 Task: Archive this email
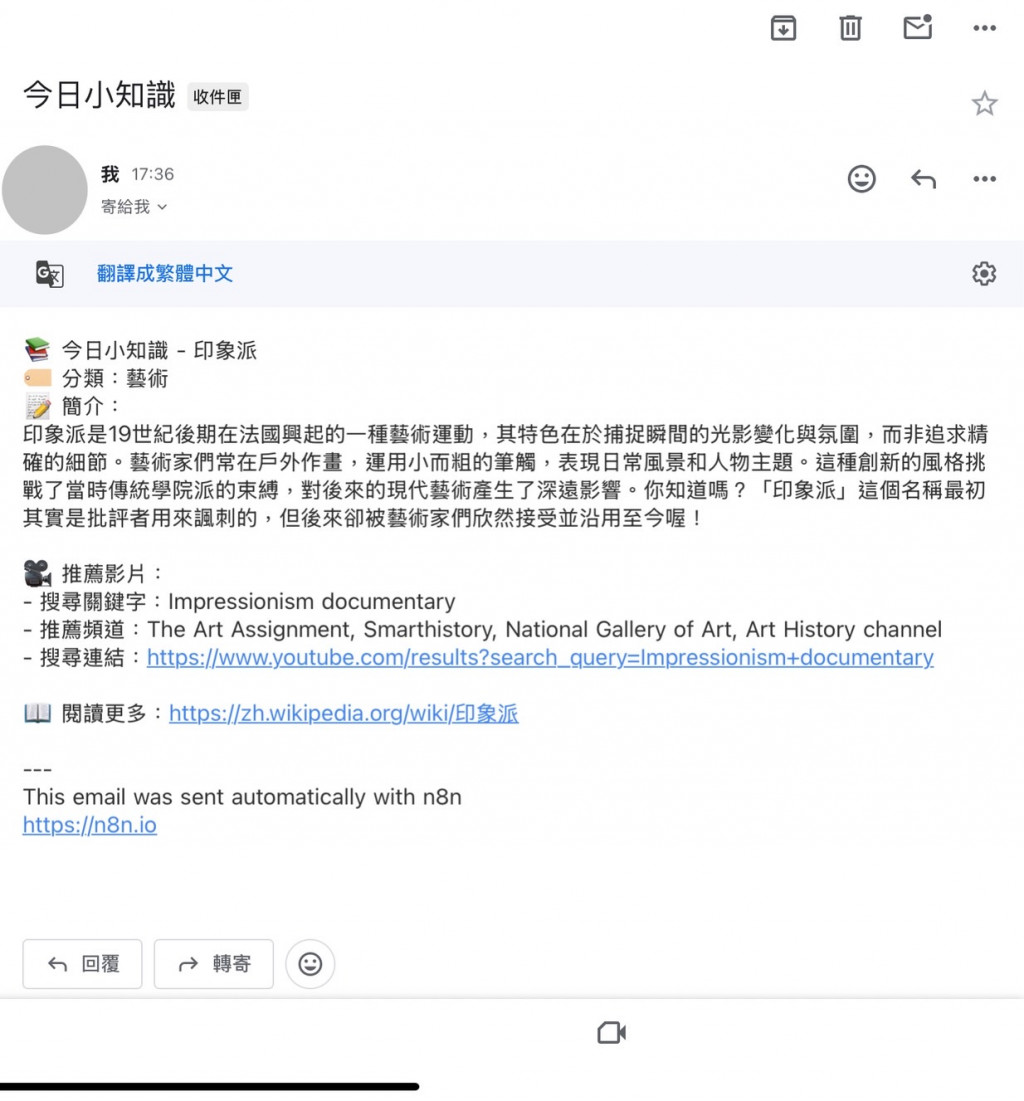tap(783, 28)
